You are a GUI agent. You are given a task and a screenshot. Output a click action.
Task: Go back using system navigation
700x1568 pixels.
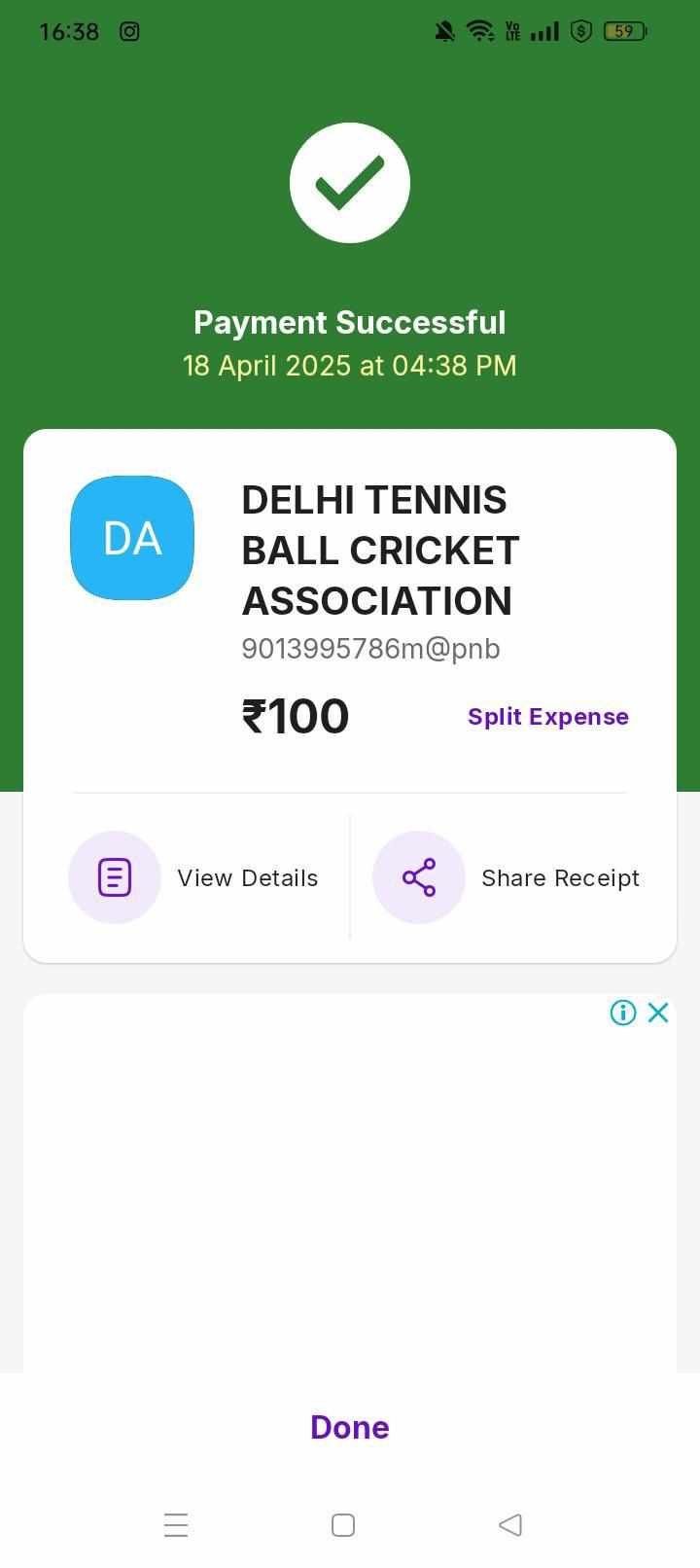pyautogui.click(x=510, y=1524)
